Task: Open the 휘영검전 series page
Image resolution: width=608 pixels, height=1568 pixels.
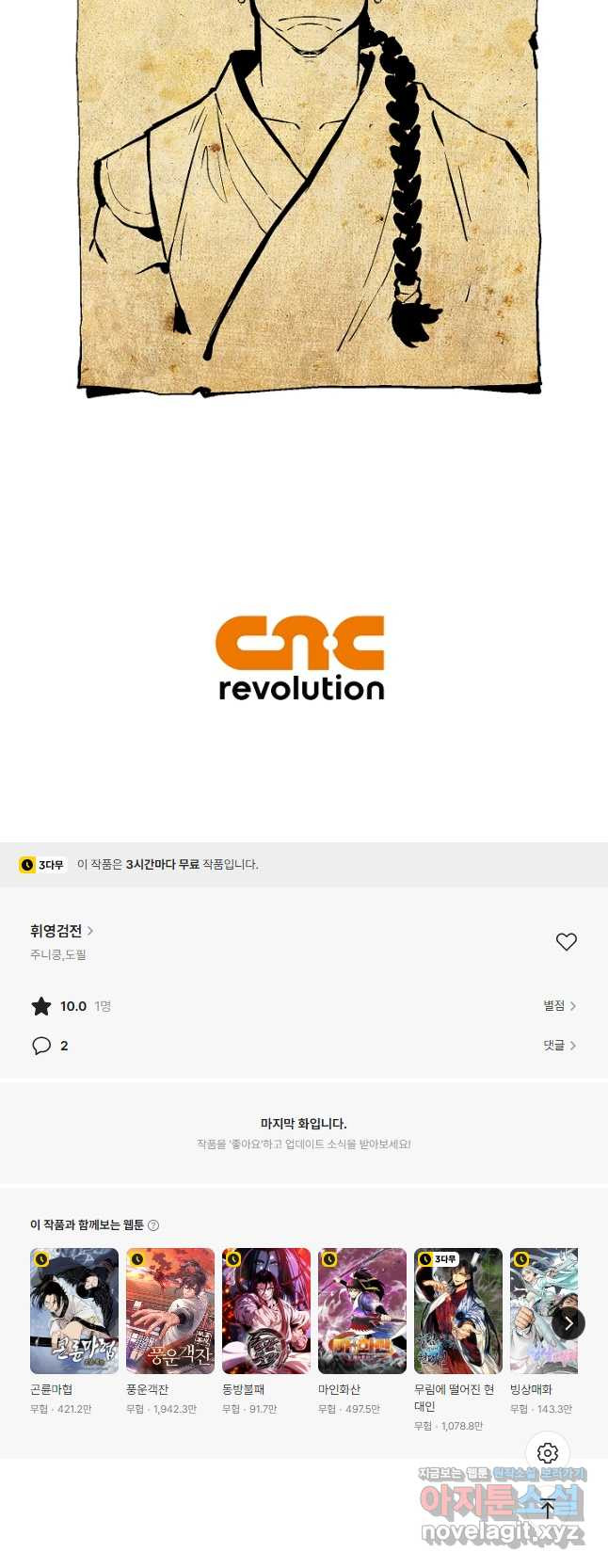Action: [x=61, y=931]
